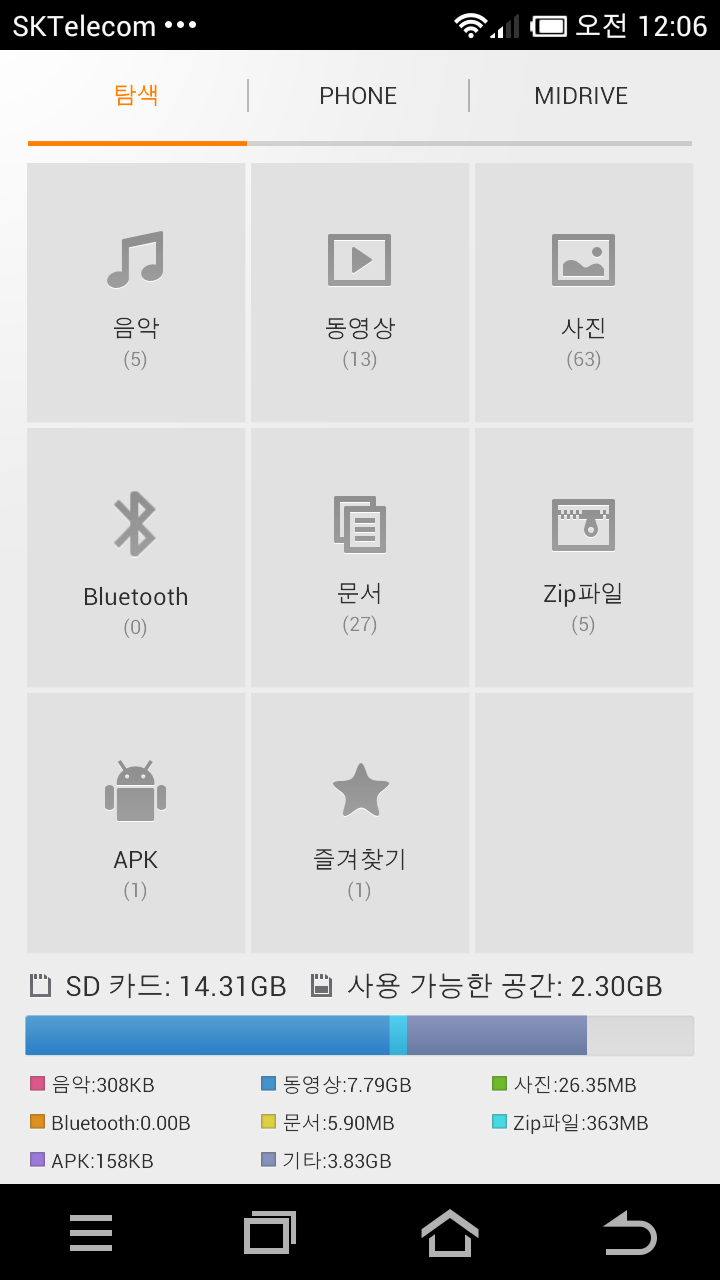Tap the system menu button
This screenshot has height=1280, width=720.
[91, 1233]
